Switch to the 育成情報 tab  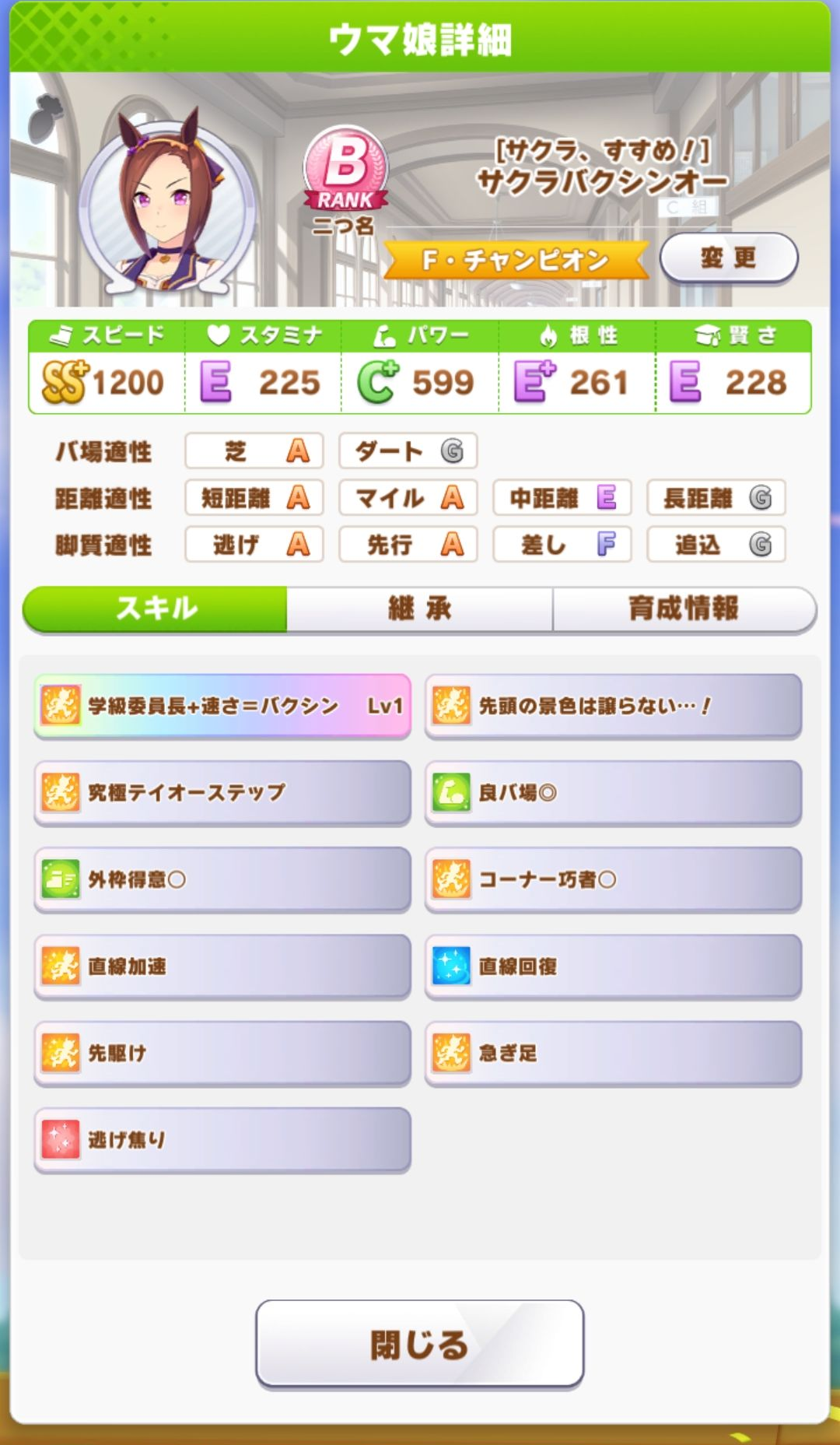683,609
